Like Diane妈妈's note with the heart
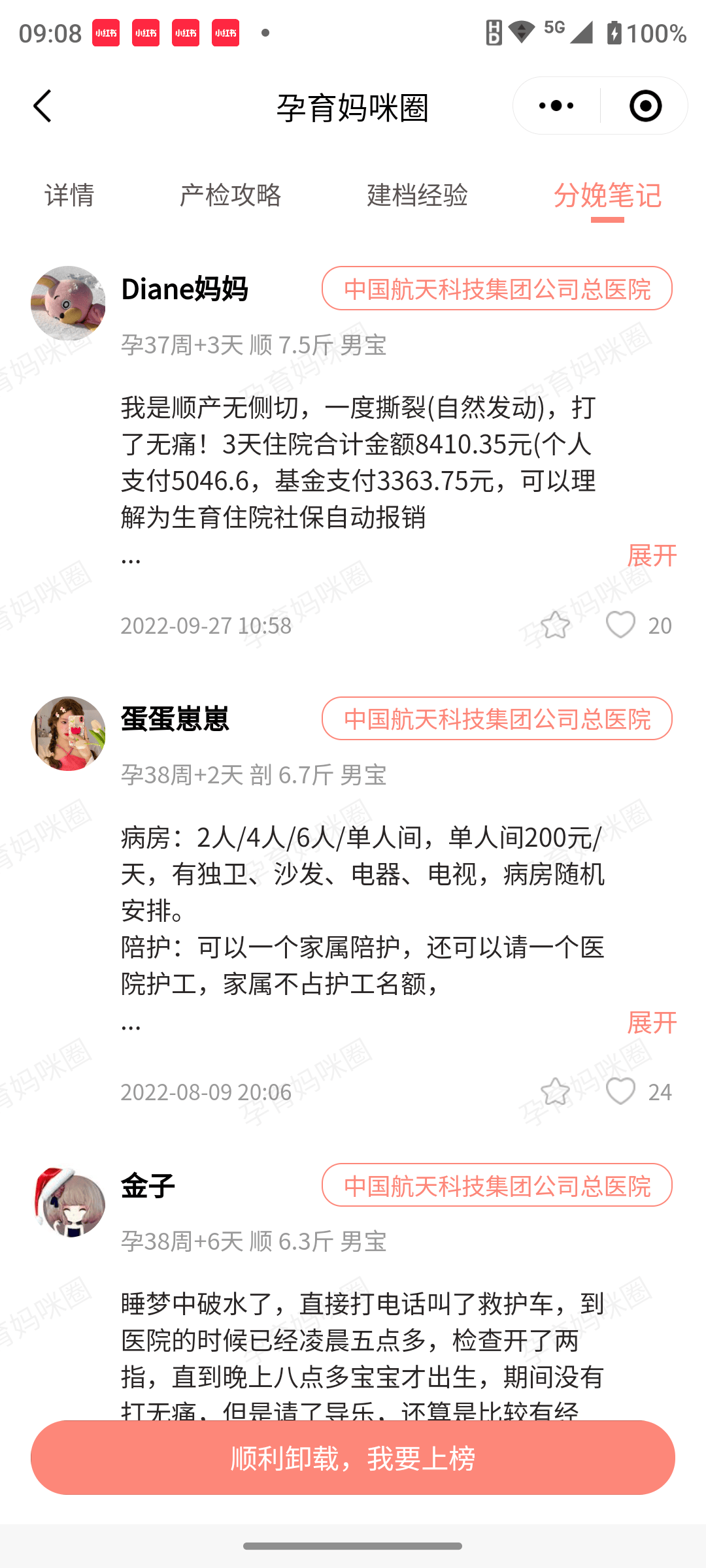This screenshot has height=1568, width=706. click(x=620, y=625)
